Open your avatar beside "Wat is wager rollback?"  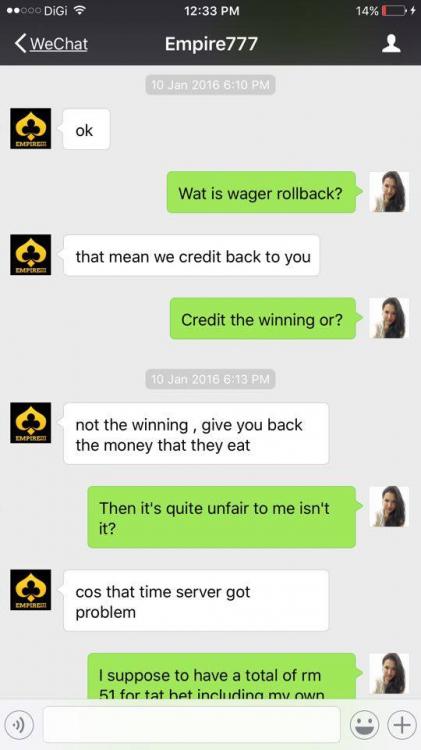[389, 192]
